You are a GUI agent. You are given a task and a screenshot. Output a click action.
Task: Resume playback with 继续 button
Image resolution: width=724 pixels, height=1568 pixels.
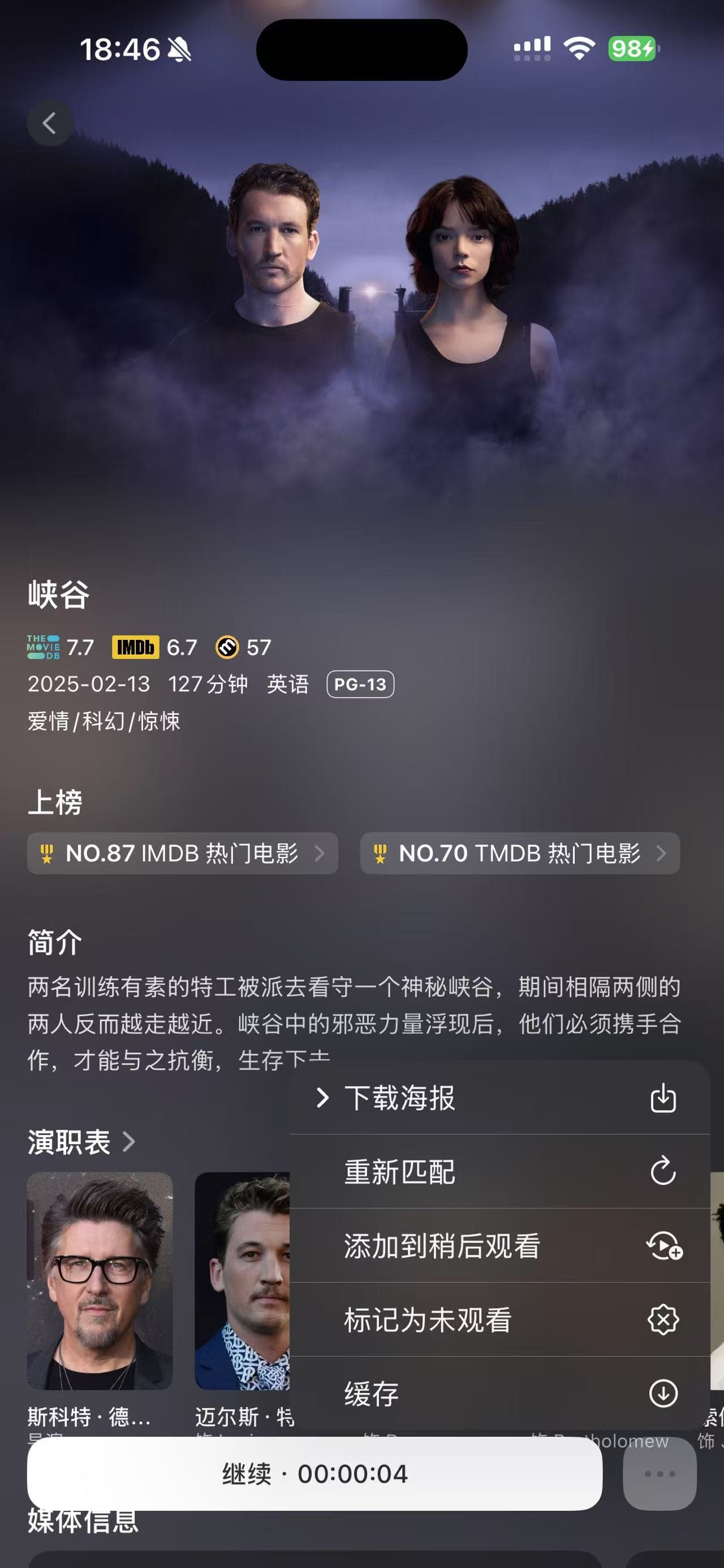[314, 1474]
